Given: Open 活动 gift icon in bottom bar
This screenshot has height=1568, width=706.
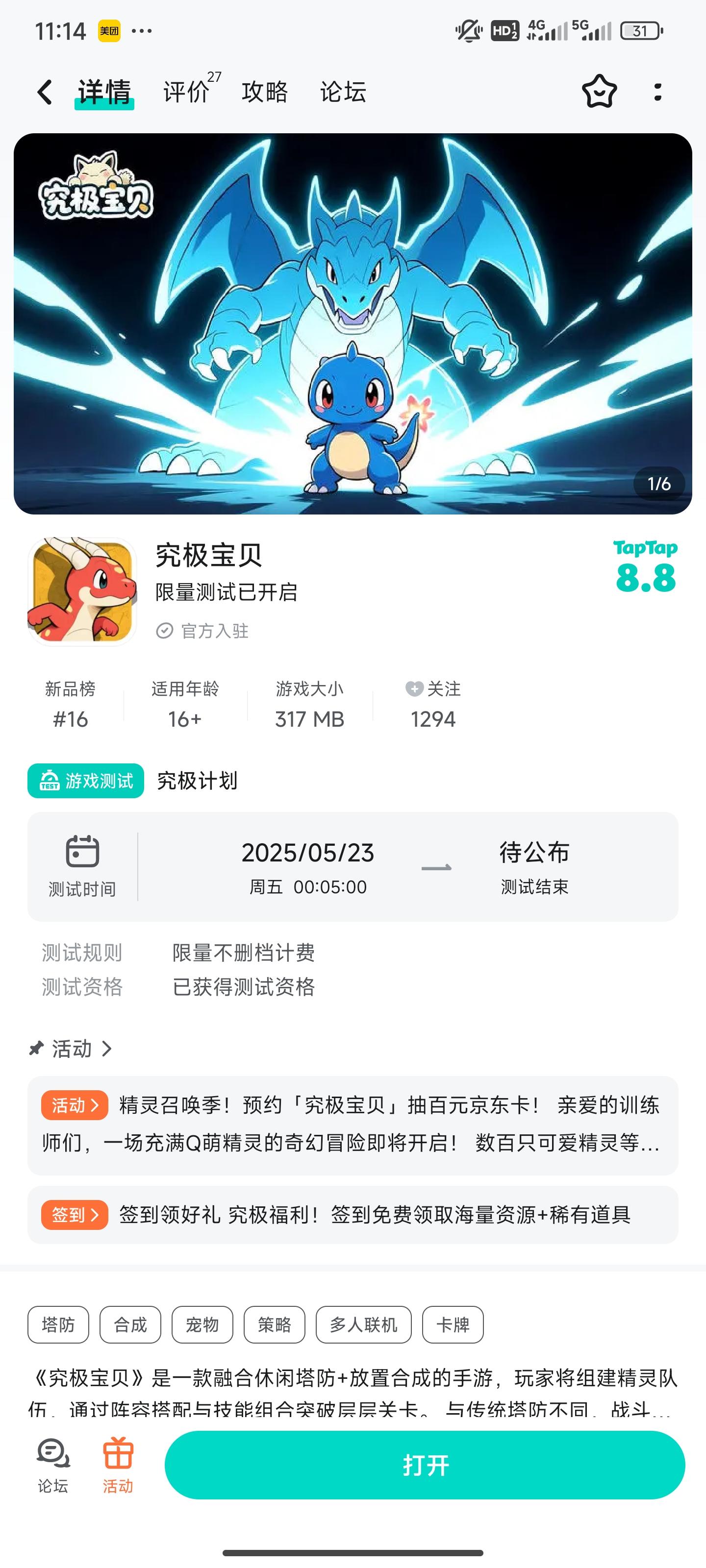Looking at the screenshot, I should point(118,1465).
